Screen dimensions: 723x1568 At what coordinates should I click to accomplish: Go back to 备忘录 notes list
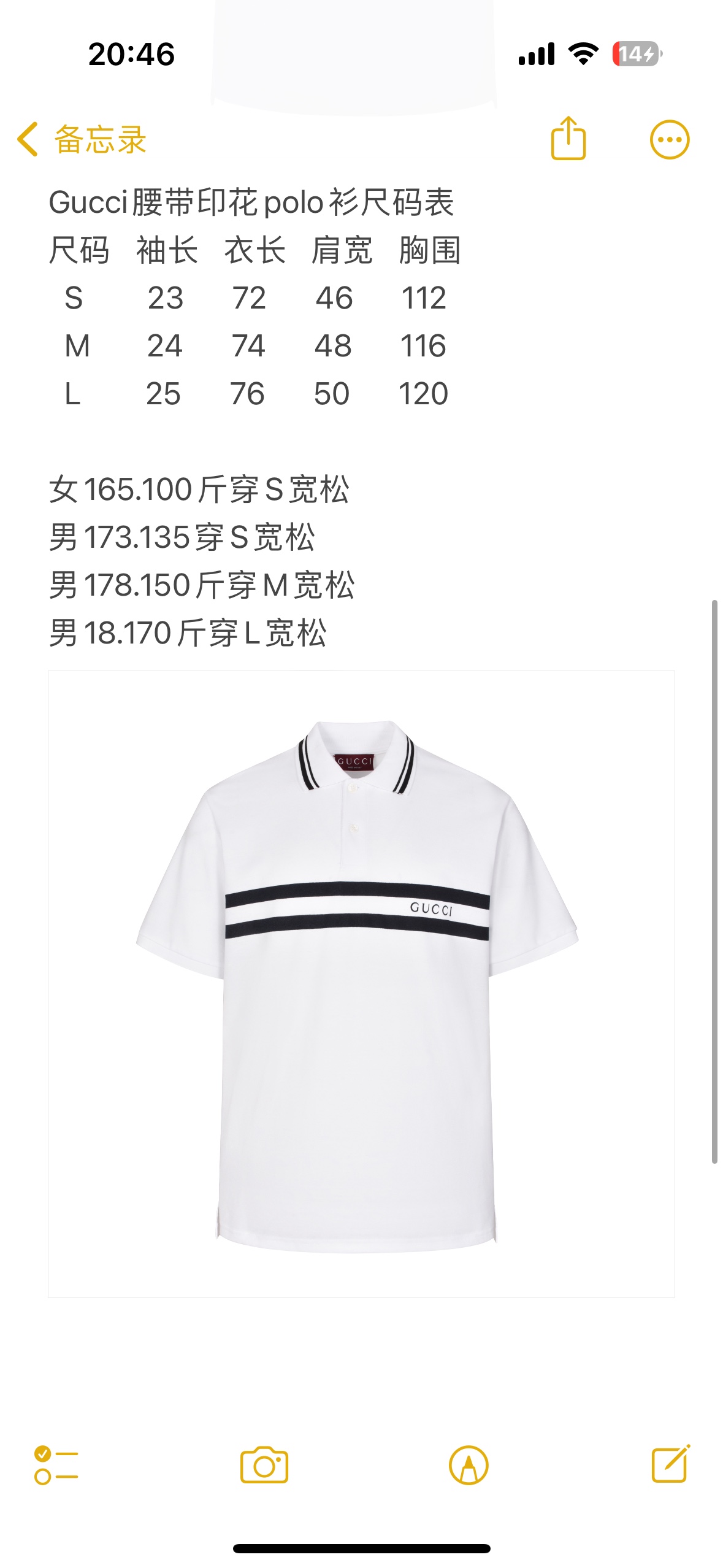pyautogui.click(x=81, y=139)
